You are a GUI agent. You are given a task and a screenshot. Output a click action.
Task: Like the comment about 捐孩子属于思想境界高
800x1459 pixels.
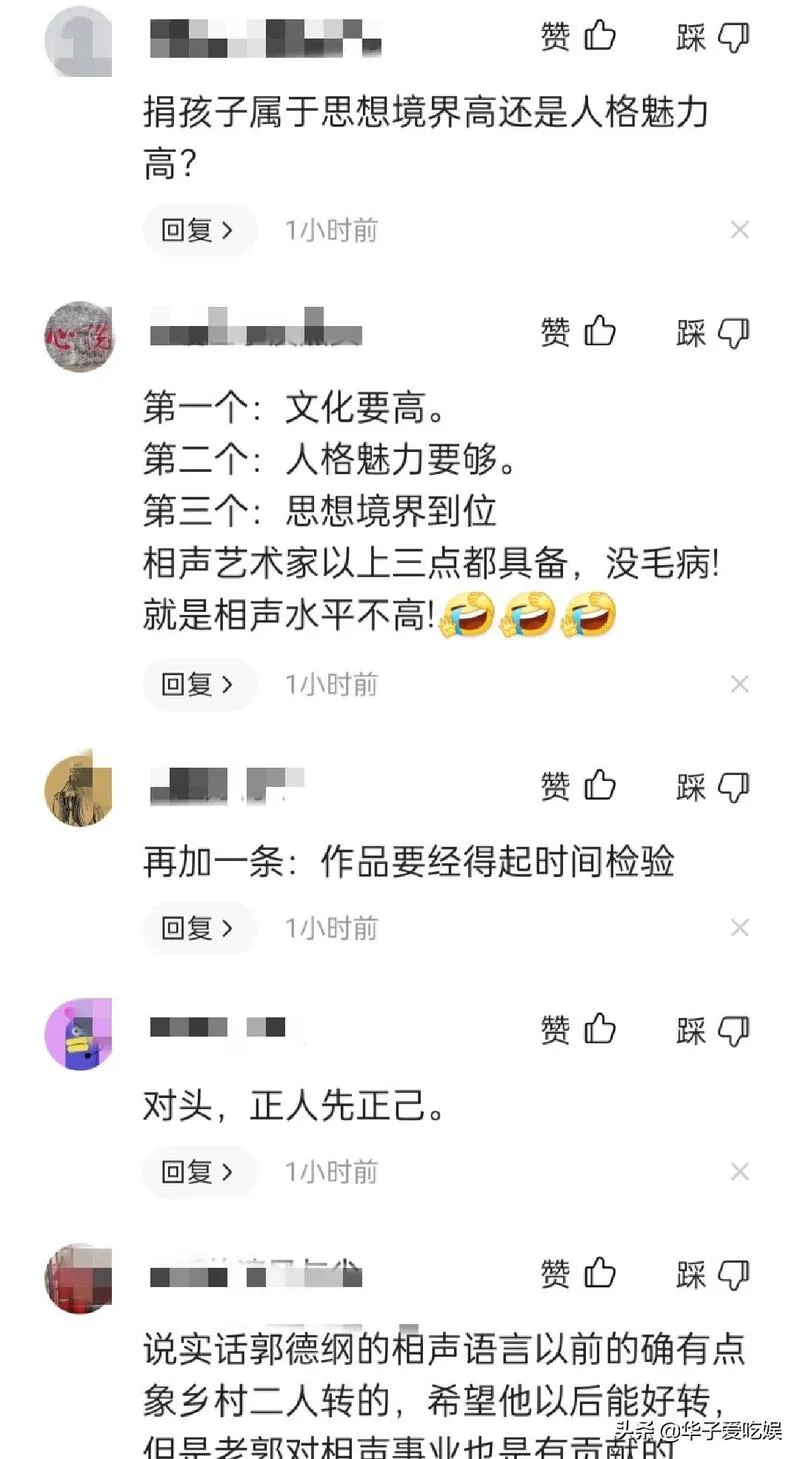pyautogui.click(x=578, y=37)
